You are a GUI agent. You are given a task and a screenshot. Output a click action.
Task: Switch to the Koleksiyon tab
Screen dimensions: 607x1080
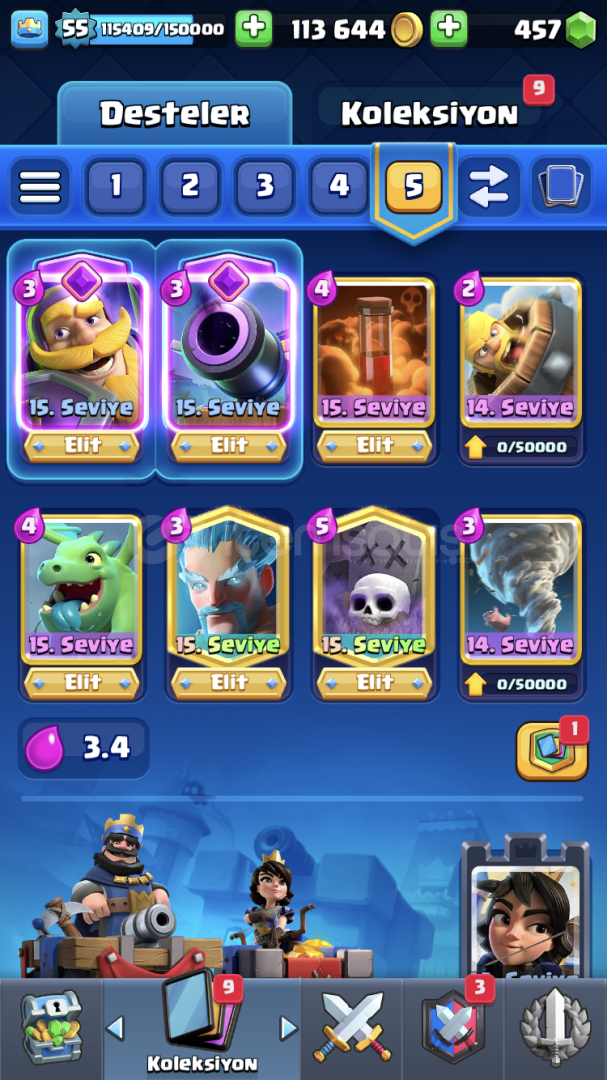point(429,114)
